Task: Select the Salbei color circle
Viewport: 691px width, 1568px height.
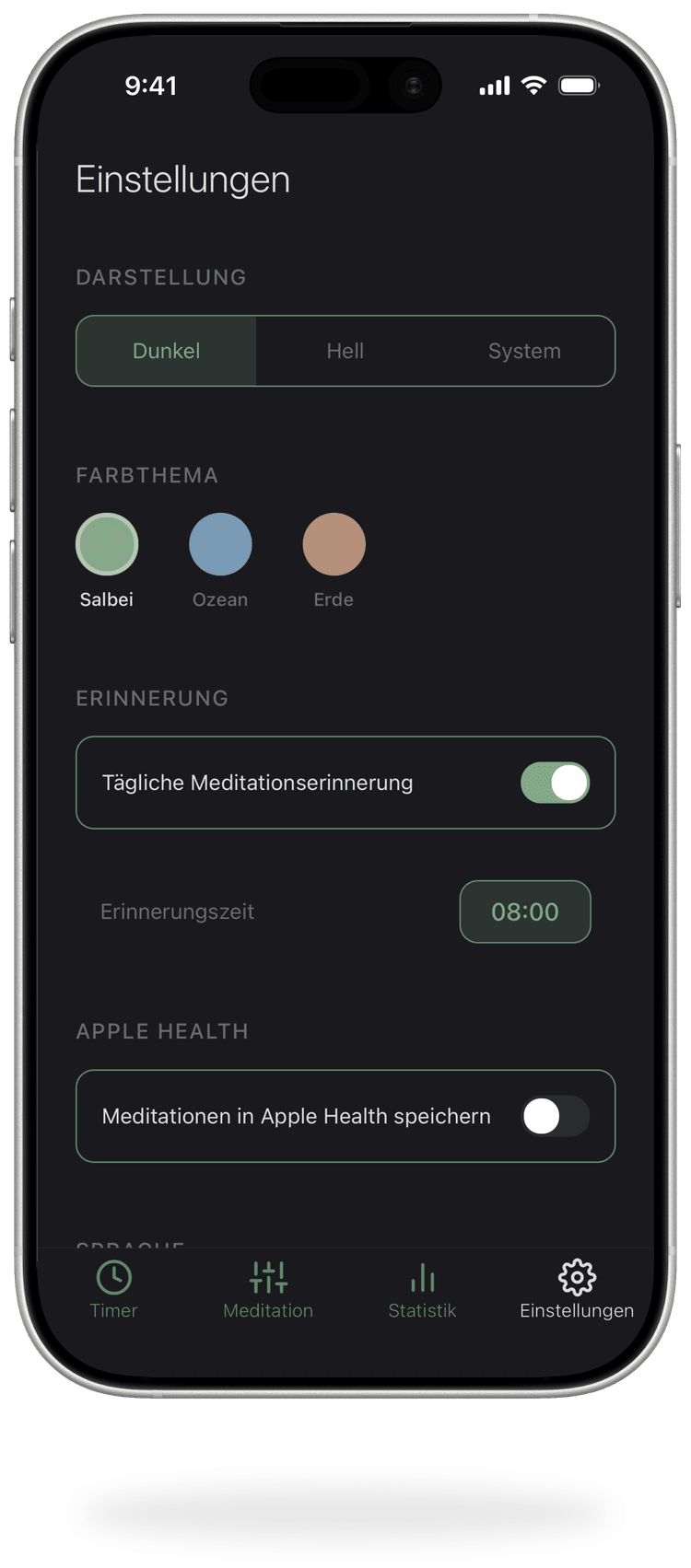Action: pos(107,543)
